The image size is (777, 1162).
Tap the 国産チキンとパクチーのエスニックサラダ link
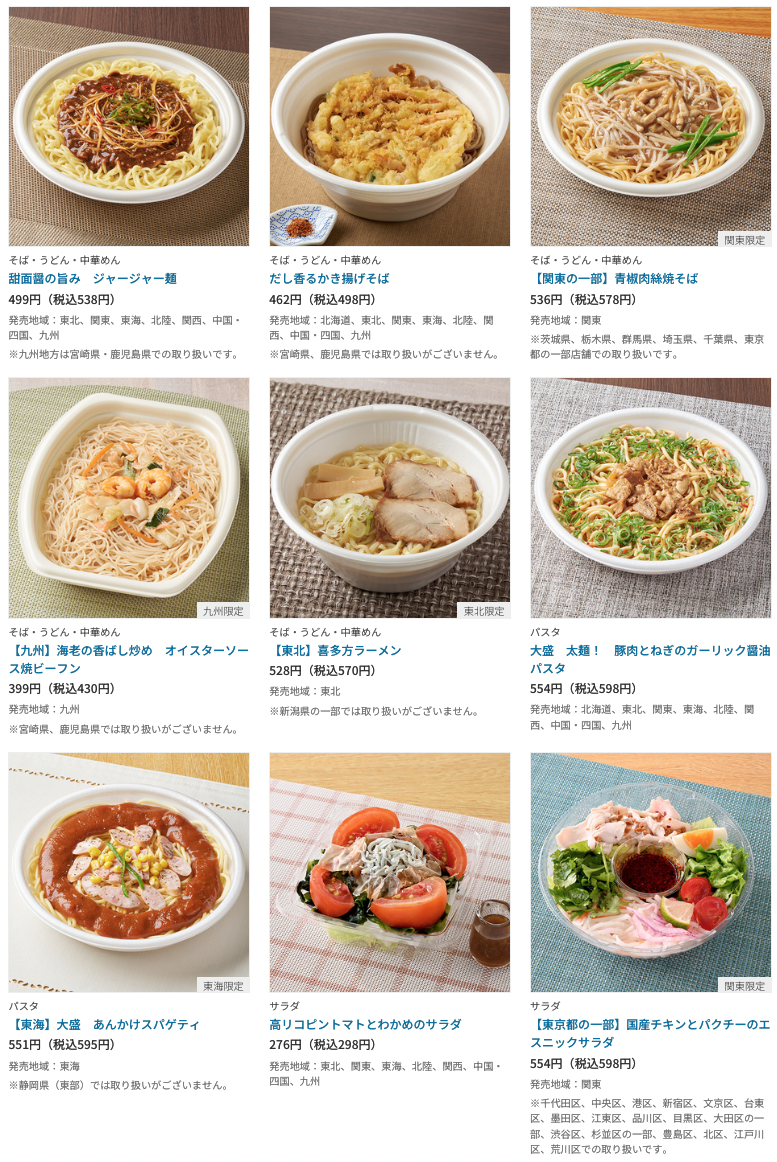650,1034
